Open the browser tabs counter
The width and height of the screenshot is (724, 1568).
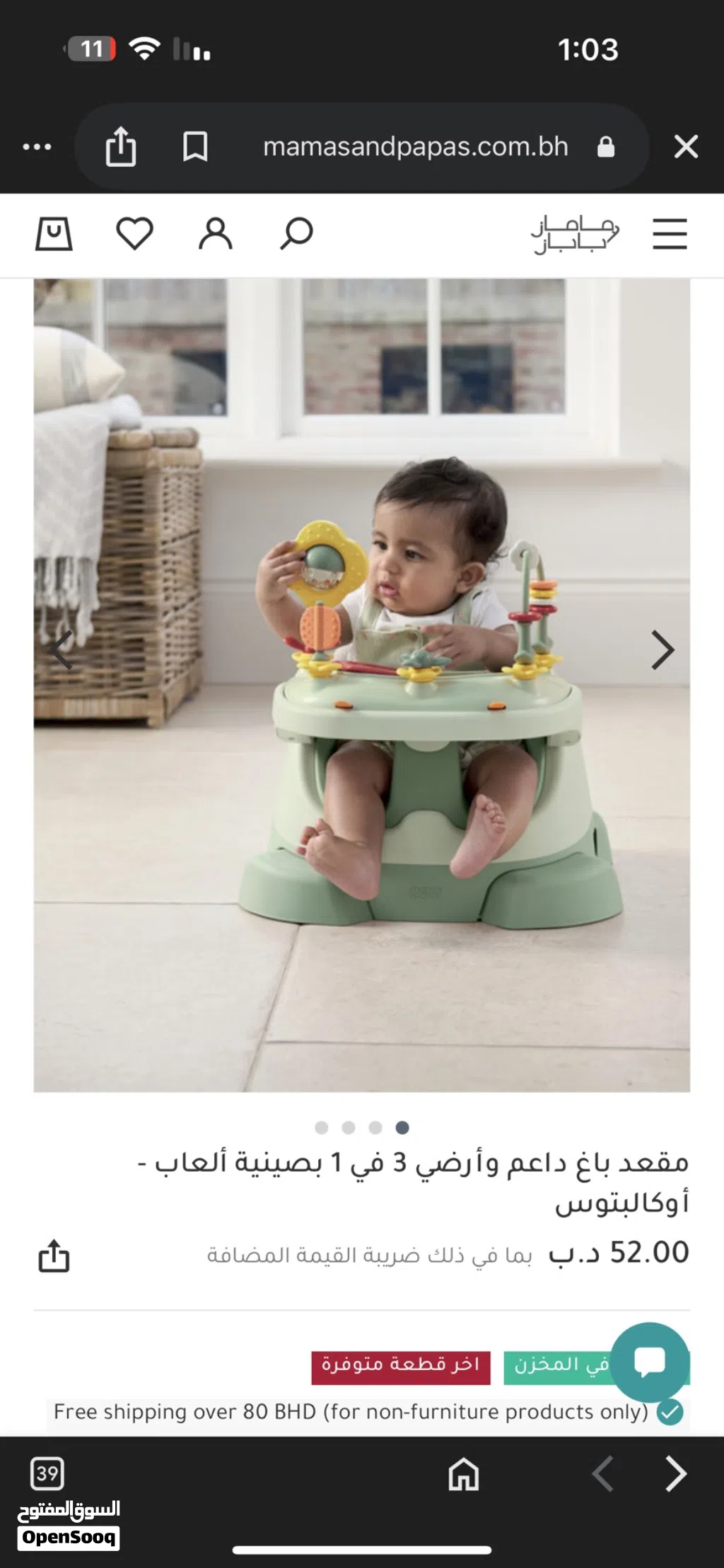(x=47, y=1473)
